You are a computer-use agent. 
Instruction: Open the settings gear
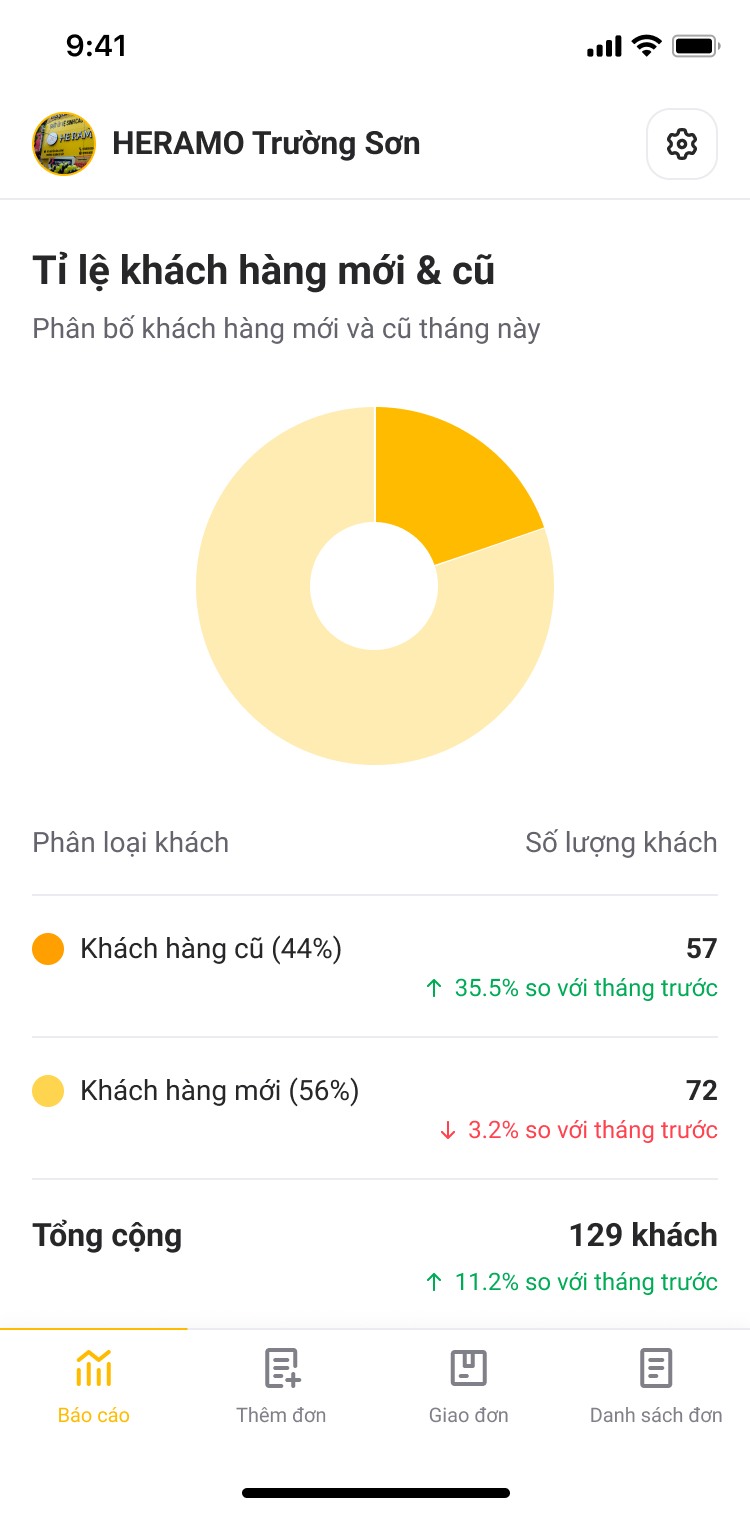point(681,144)
